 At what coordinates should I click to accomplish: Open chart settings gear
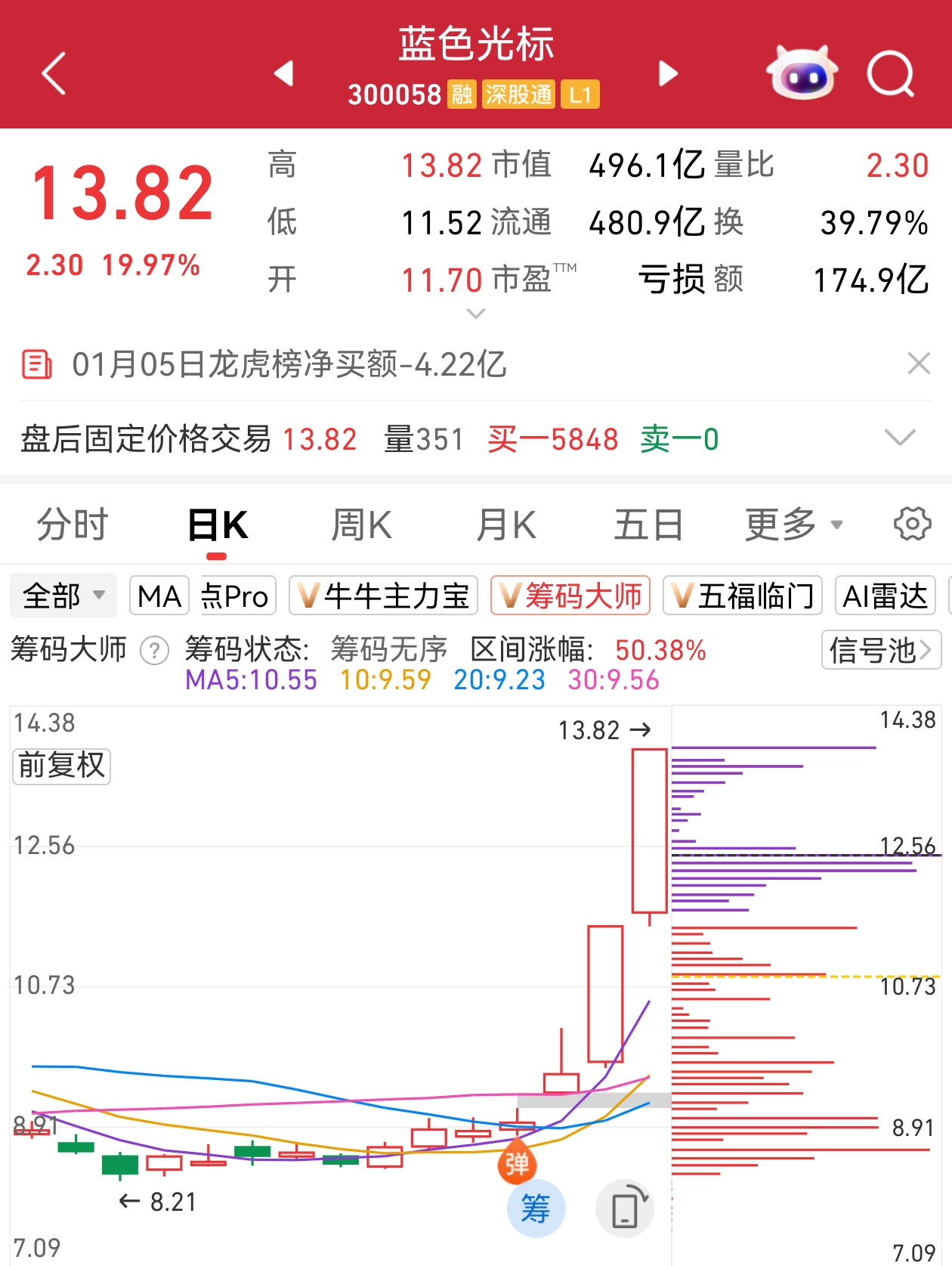[x=912, y=524]
